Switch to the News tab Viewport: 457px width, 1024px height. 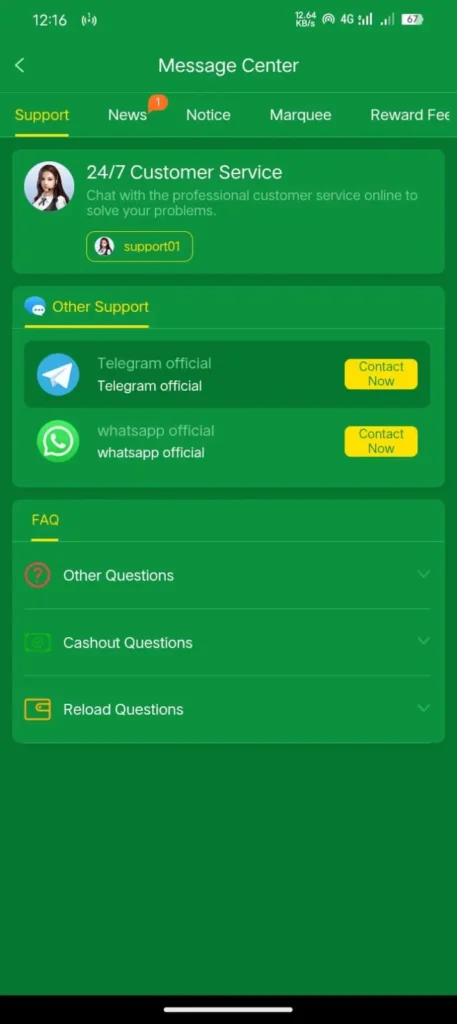click(127, 115)
